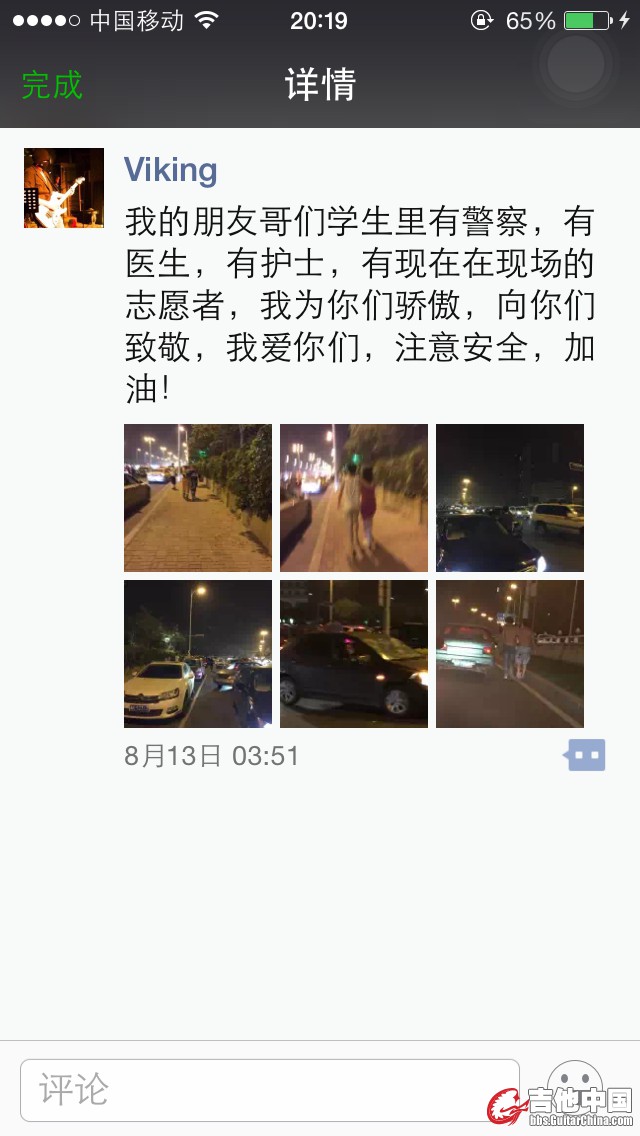View the photo with the white parked car
Screen dimensions: 640x1136
(x=198, y=654)
